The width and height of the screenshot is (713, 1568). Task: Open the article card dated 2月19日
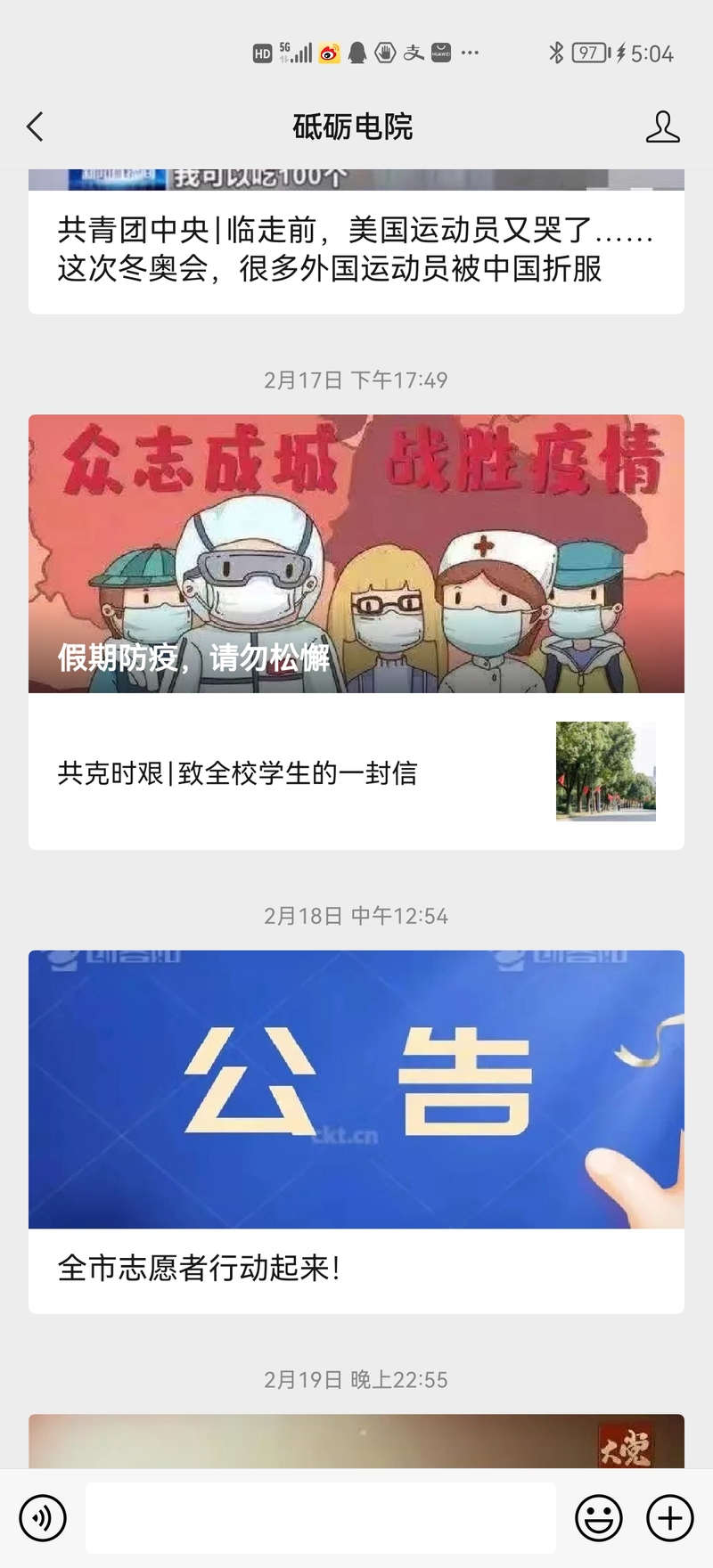[x=356, y=1440]
